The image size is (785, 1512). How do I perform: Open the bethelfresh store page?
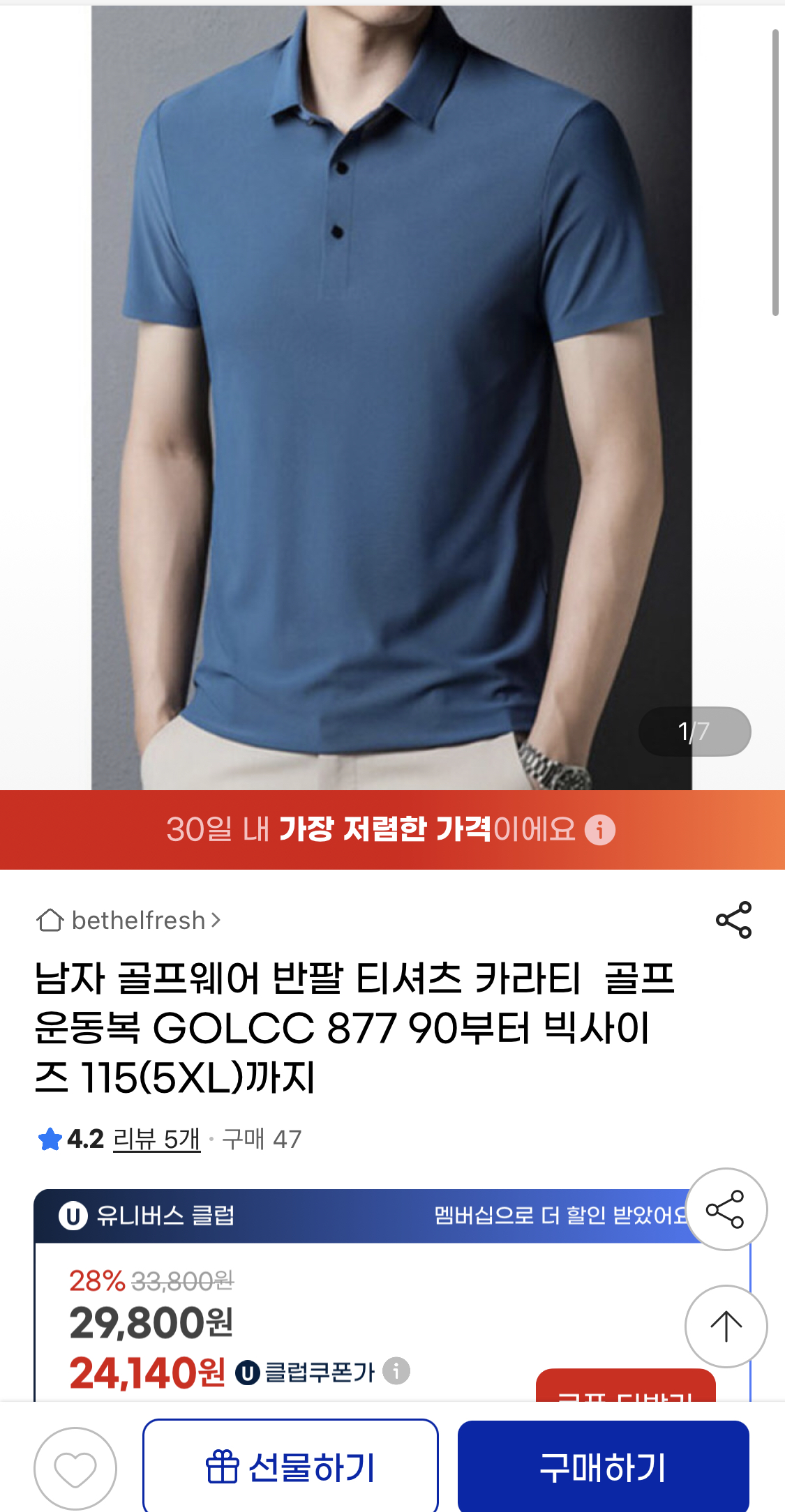click(x=129, y=921)
